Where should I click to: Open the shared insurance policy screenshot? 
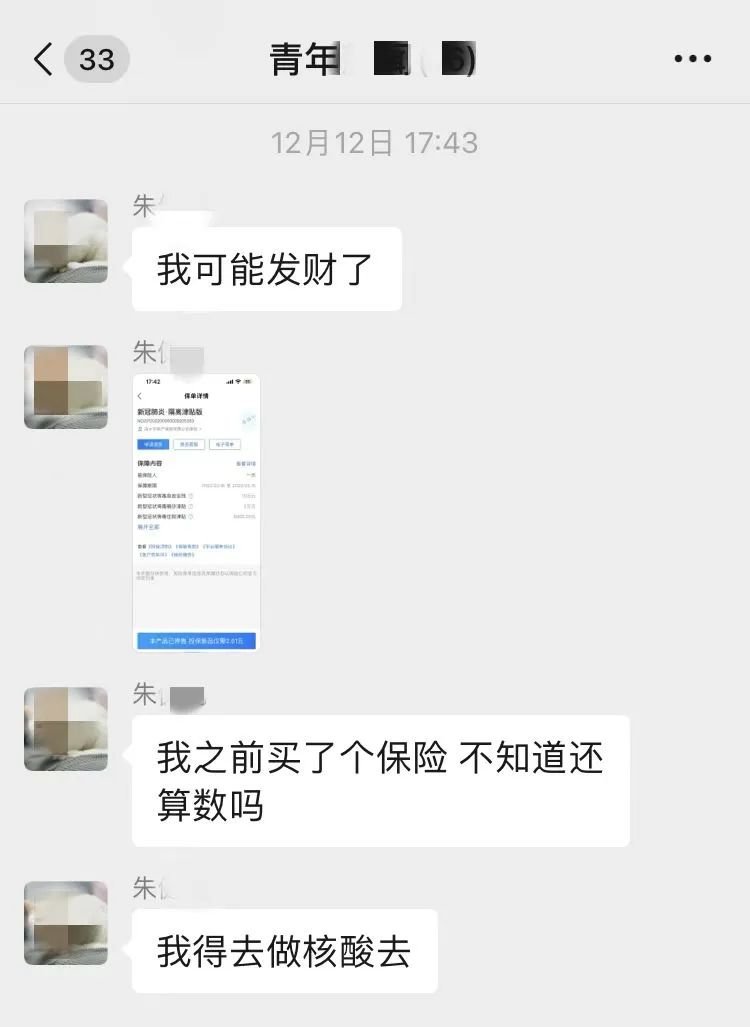point(196,513)
